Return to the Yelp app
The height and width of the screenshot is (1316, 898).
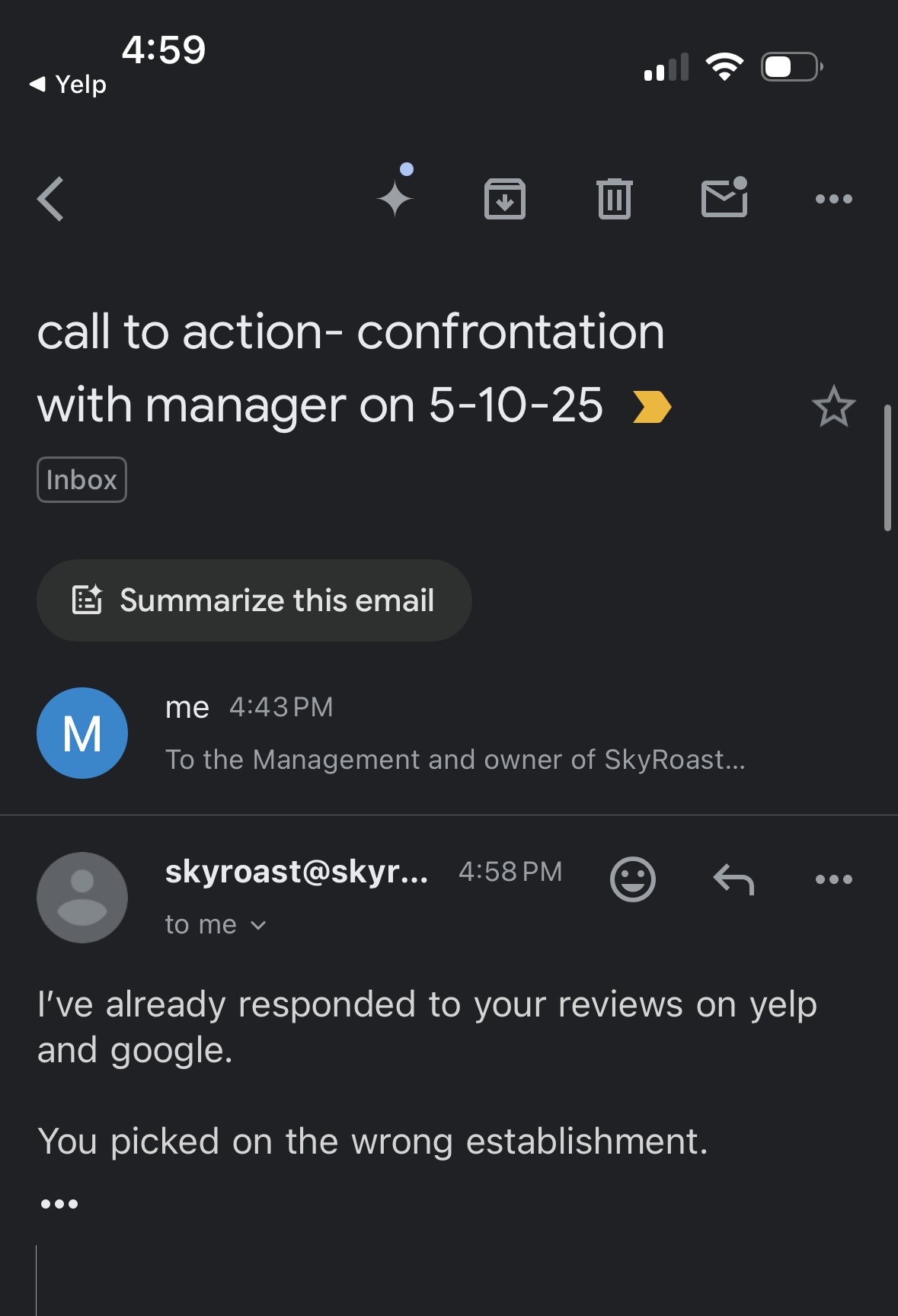[x=69, y=84]
